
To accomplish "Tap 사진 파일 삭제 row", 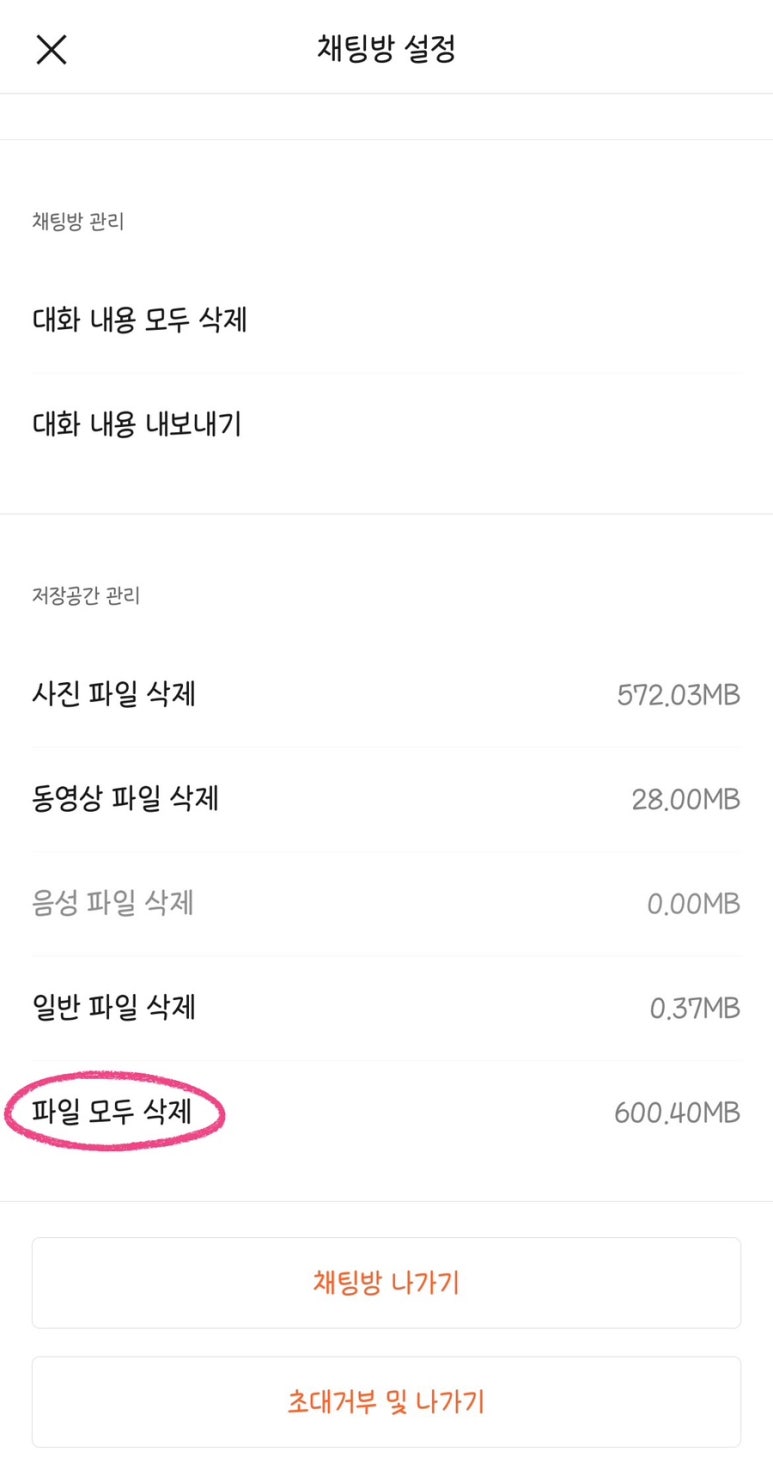I will [386, 695].
